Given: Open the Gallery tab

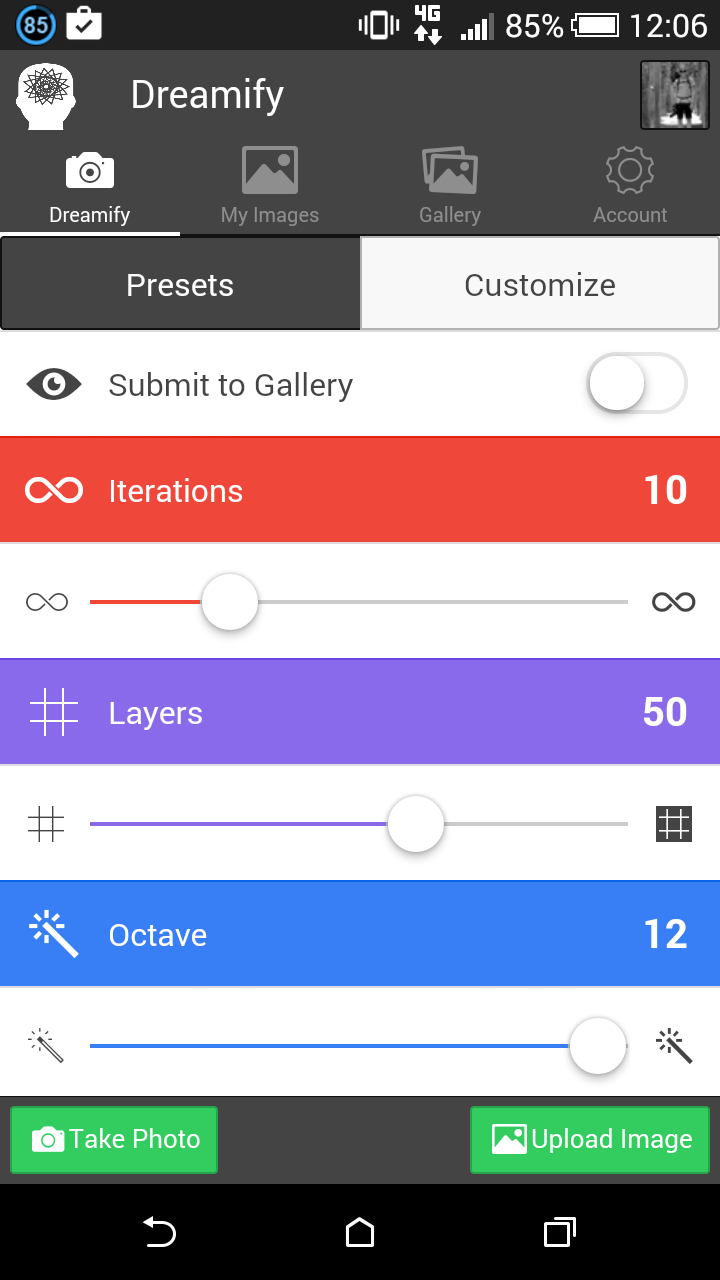Looking at the screenshot, I should pos(450,186).
